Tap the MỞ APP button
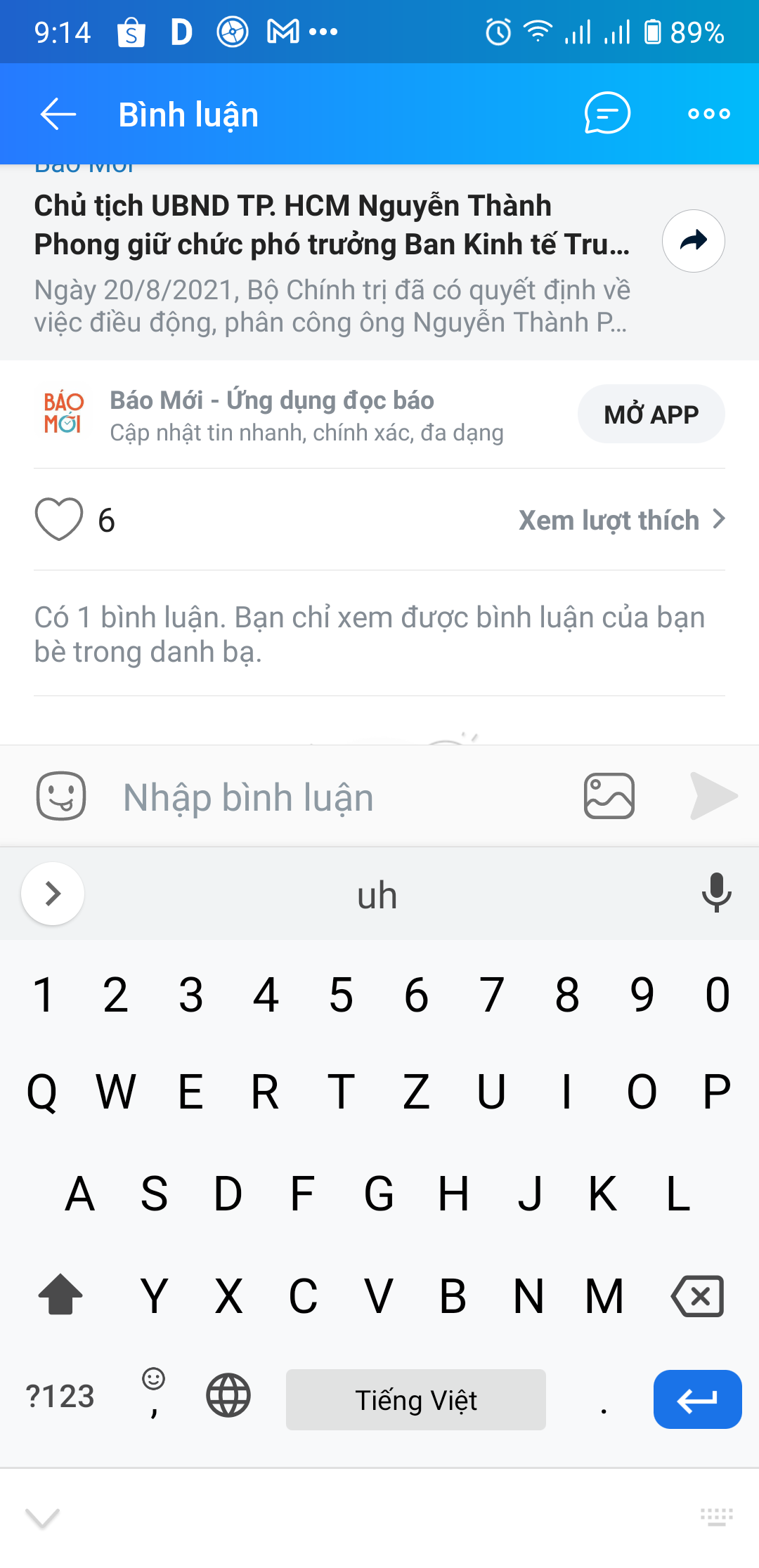The width and height of the screenshot is (759, 1568). 651,414
